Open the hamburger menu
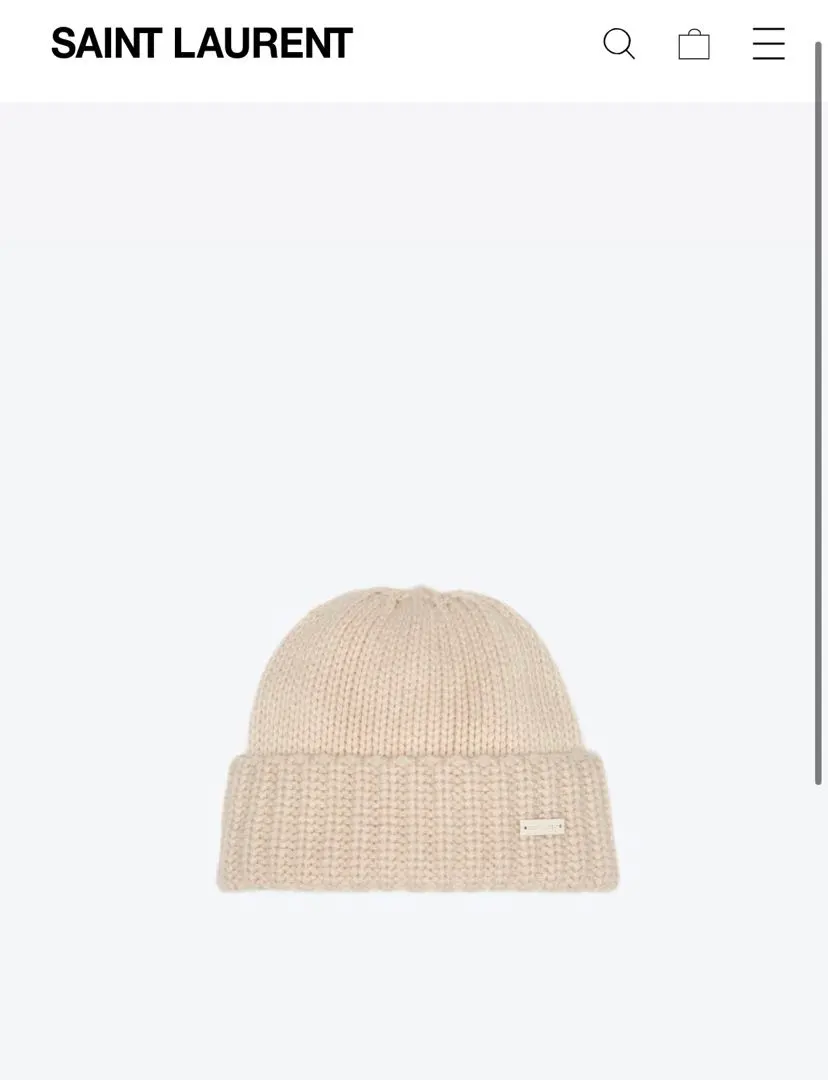The image size is (828, 1080). (768, 44)
